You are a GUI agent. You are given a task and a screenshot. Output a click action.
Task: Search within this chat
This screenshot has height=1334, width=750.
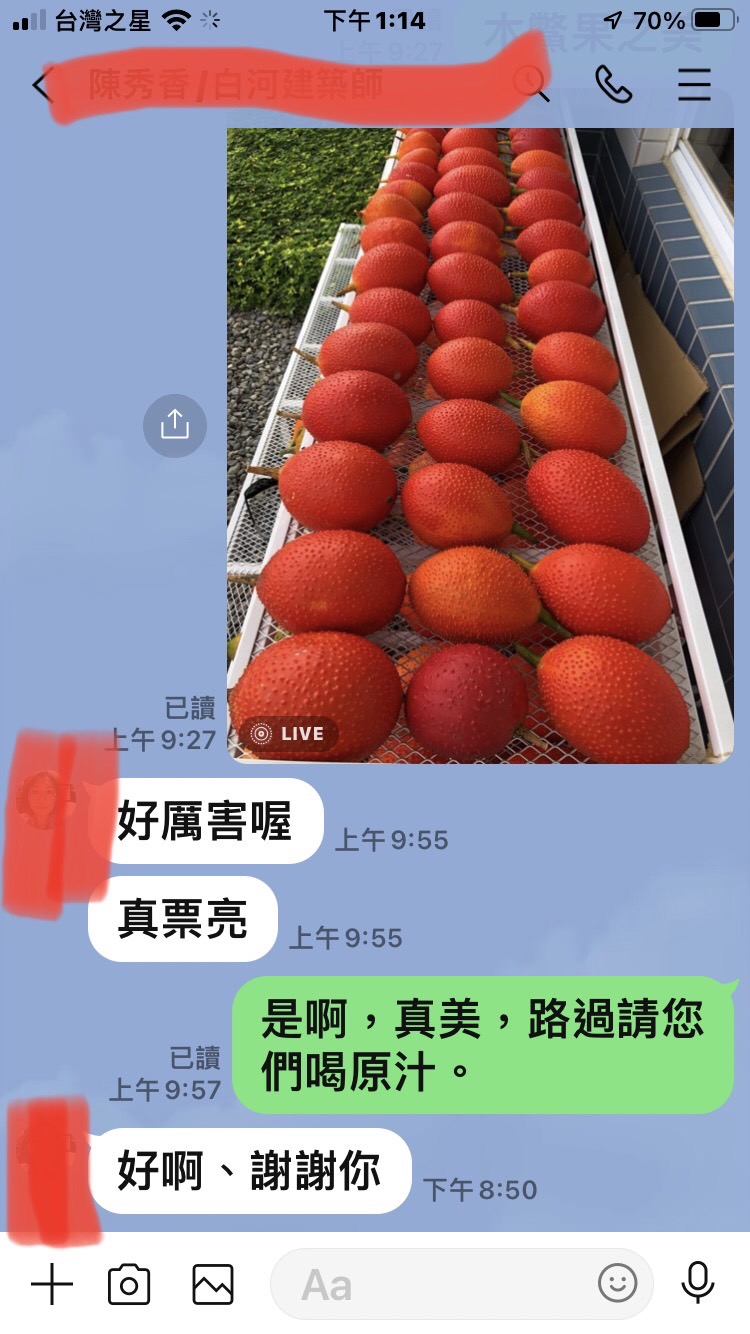point(532,84)
